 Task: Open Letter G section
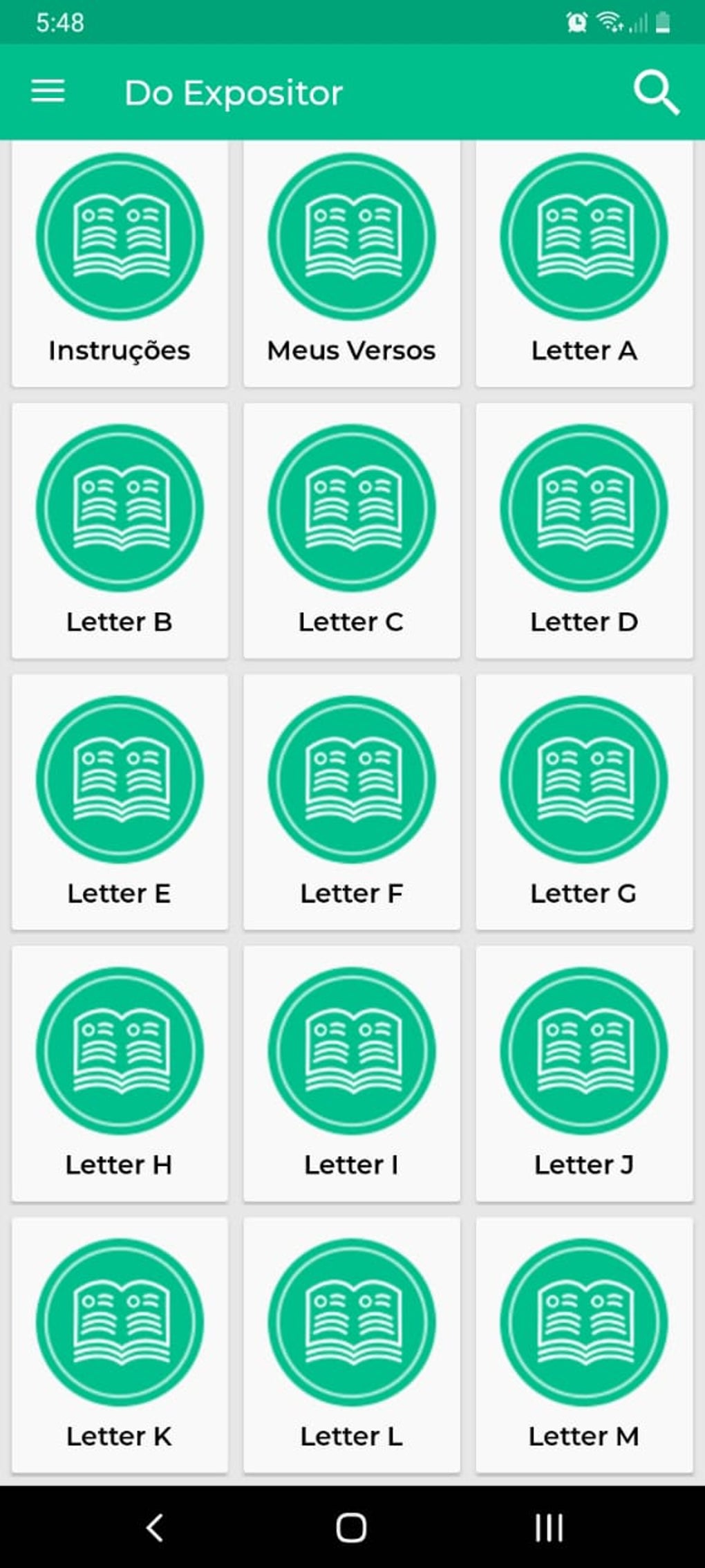pyautogui.click(x=584, y=802)
